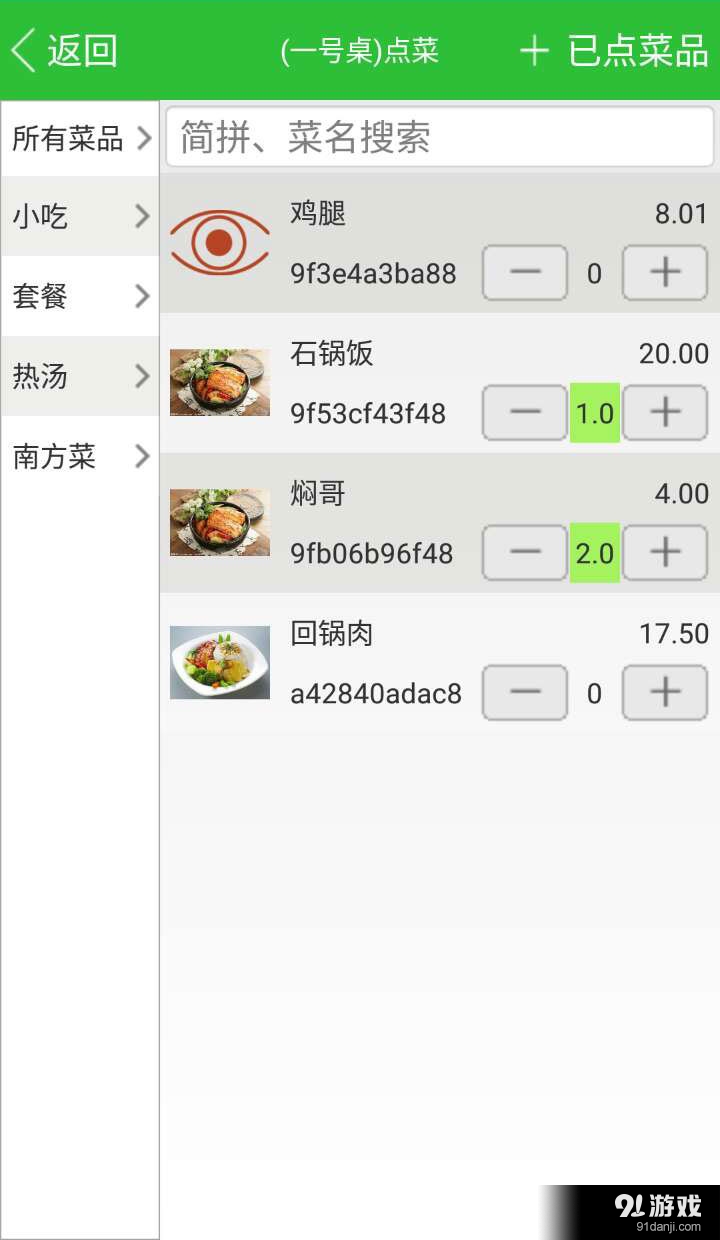Decrease quantity of 石锅饭 with the minus button
The height and width of the screenshot is (1240, 720).
pos(524,413)
